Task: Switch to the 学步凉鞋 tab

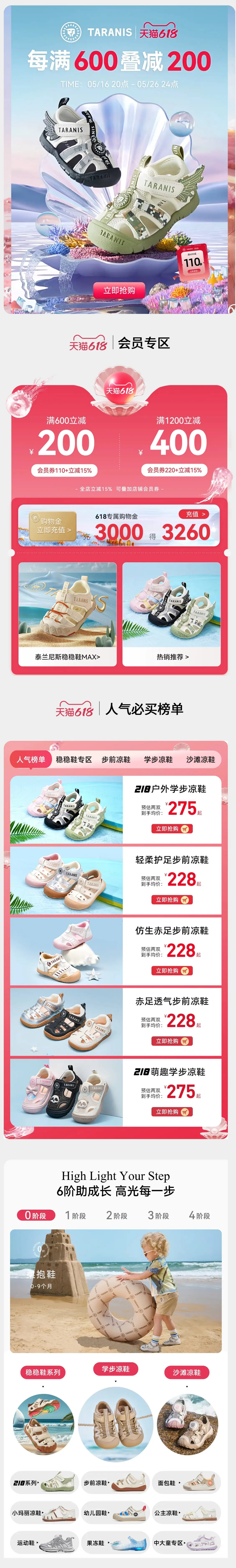Action: click(158, 760)
